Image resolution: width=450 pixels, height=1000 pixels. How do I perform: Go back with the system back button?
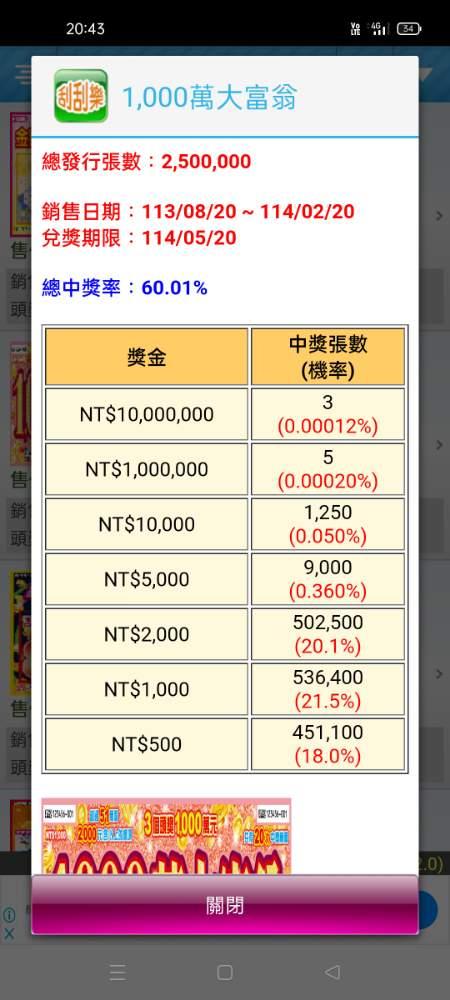pos(332,972)
